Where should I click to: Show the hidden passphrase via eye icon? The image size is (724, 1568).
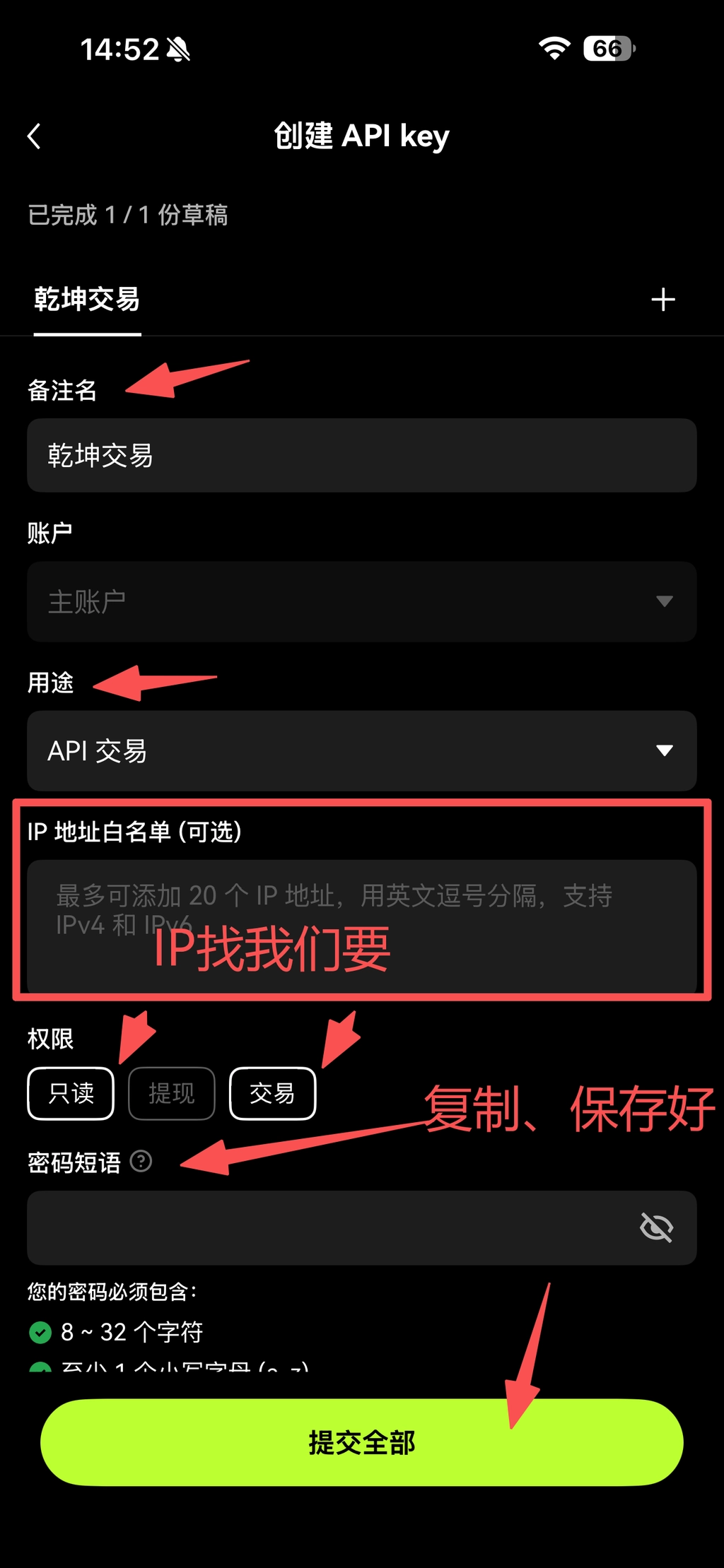(656, 1227)
